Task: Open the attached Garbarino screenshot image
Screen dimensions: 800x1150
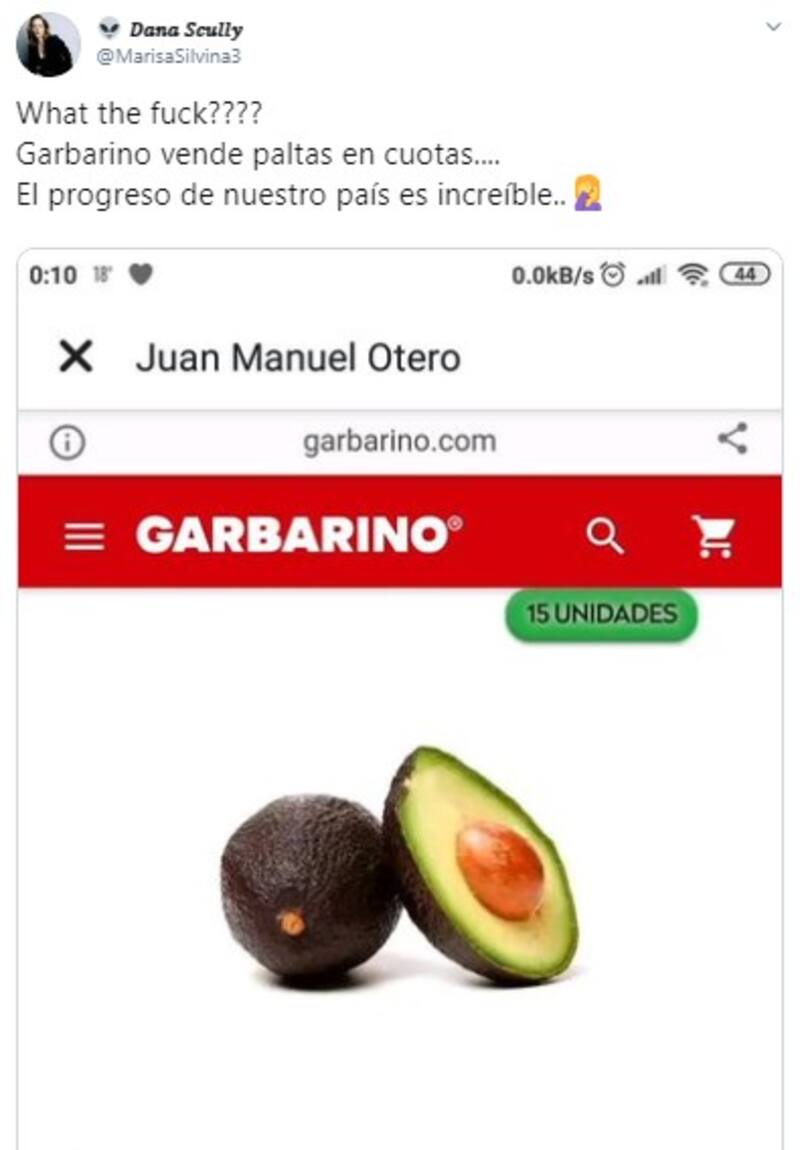Action: (x=400, y=700)
